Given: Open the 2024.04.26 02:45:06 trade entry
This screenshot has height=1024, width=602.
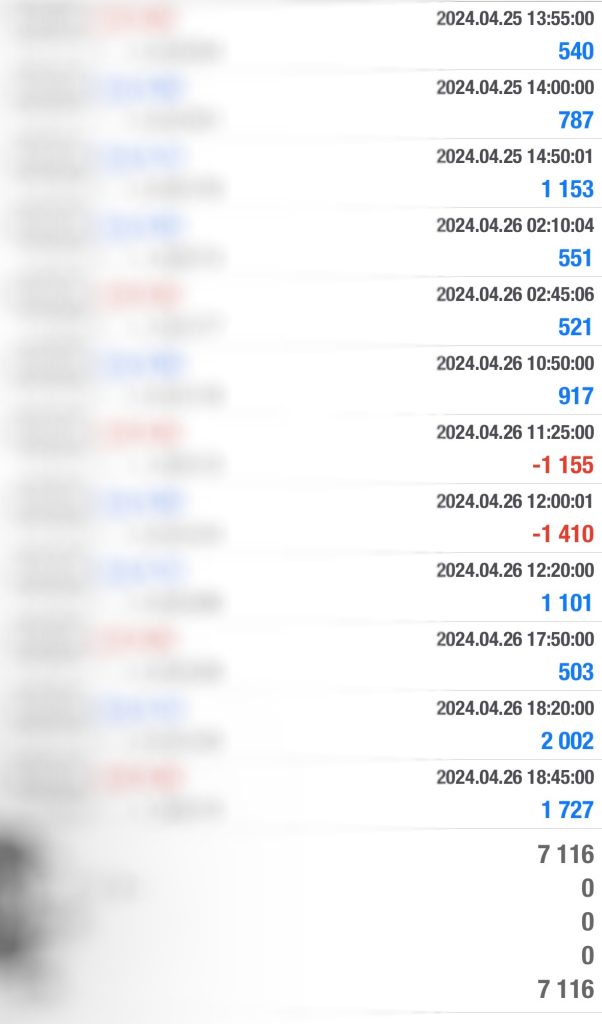Looking at the screenshot, I should tap(300, 311).
